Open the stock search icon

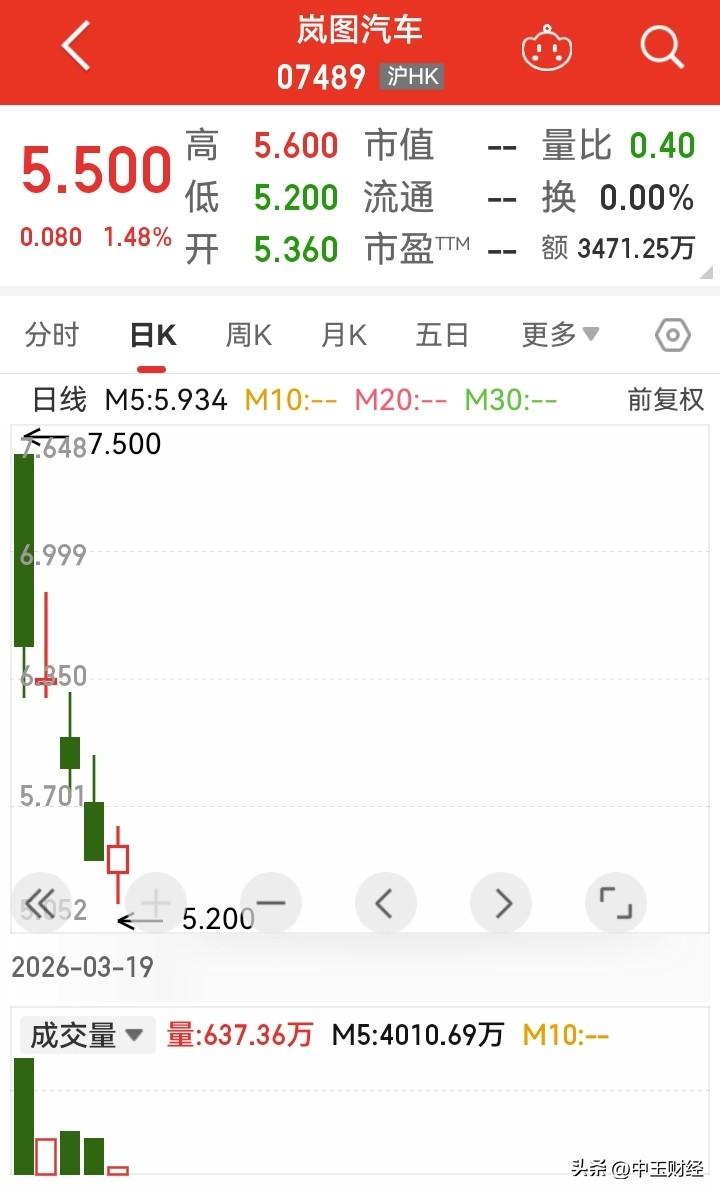pos(659,47)
